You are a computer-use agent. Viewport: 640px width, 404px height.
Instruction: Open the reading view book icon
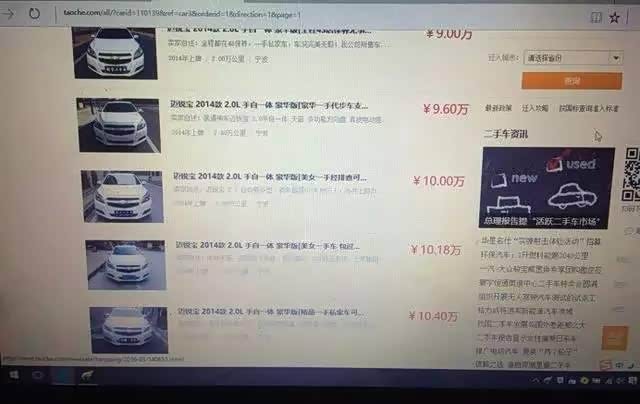point(595,17)
